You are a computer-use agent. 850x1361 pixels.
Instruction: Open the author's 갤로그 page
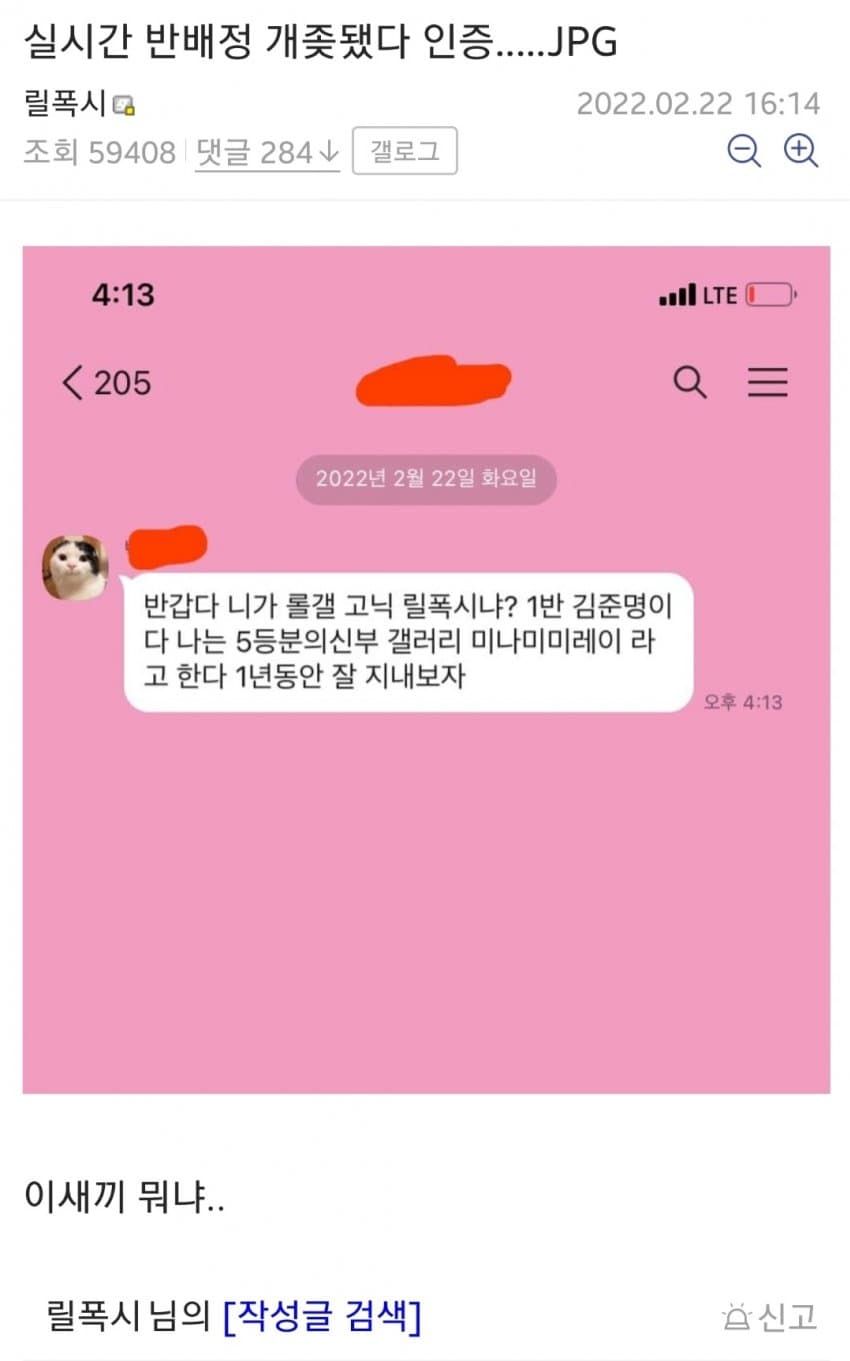point(405,151)
